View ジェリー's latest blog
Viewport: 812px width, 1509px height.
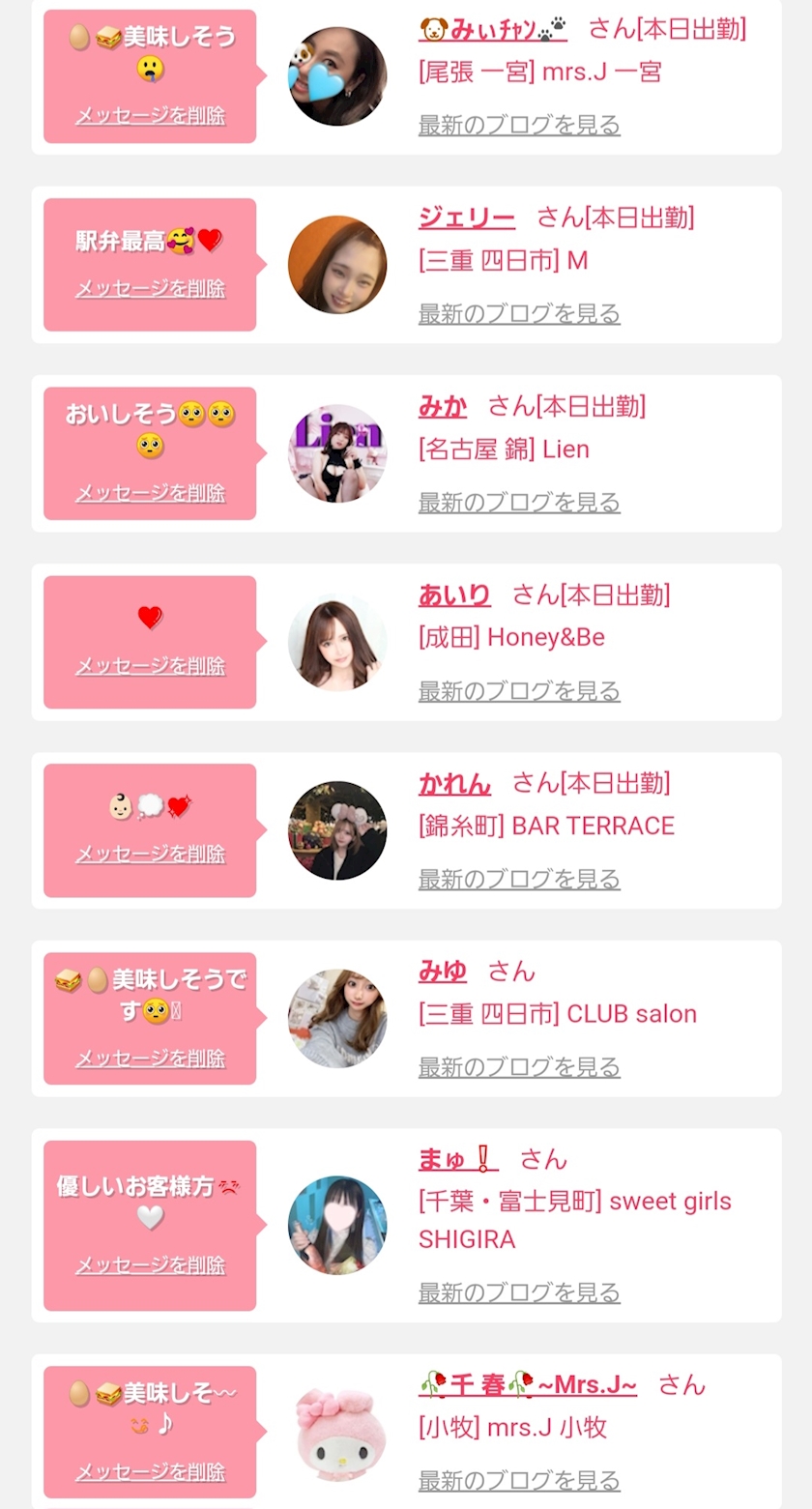tap(519, 313)
